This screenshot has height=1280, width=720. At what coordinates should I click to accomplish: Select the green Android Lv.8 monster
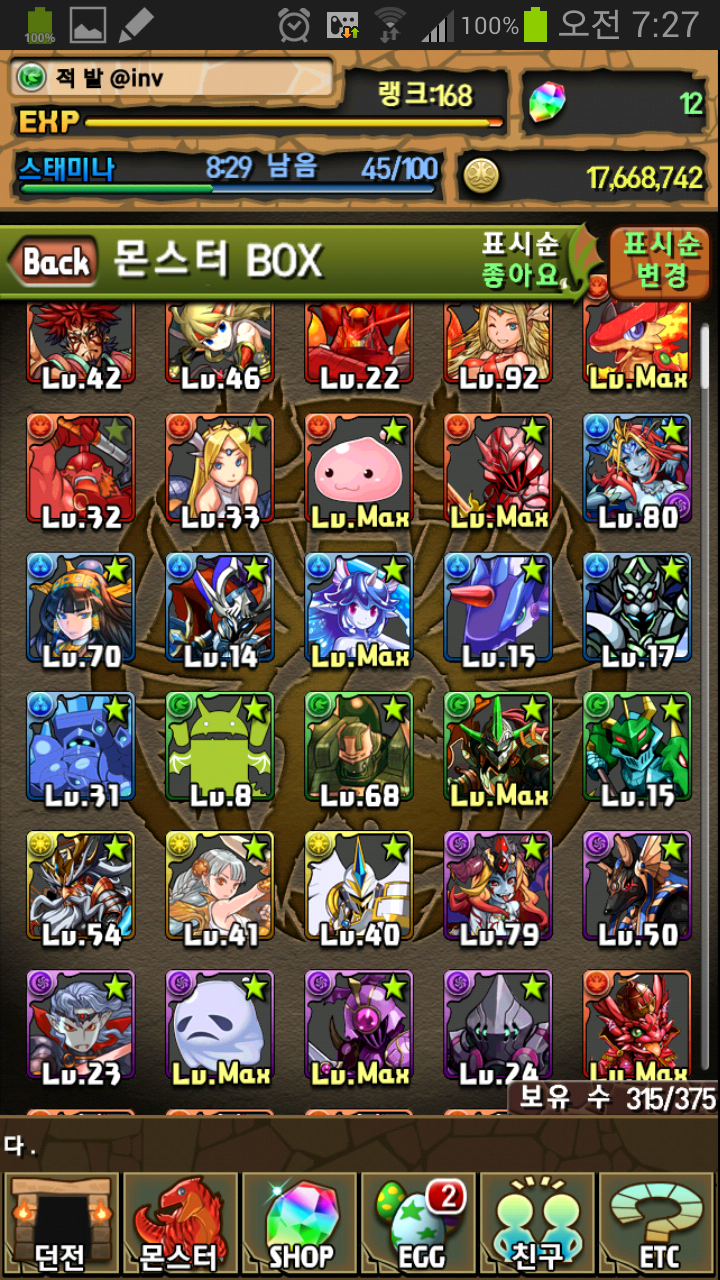(219, 748)
